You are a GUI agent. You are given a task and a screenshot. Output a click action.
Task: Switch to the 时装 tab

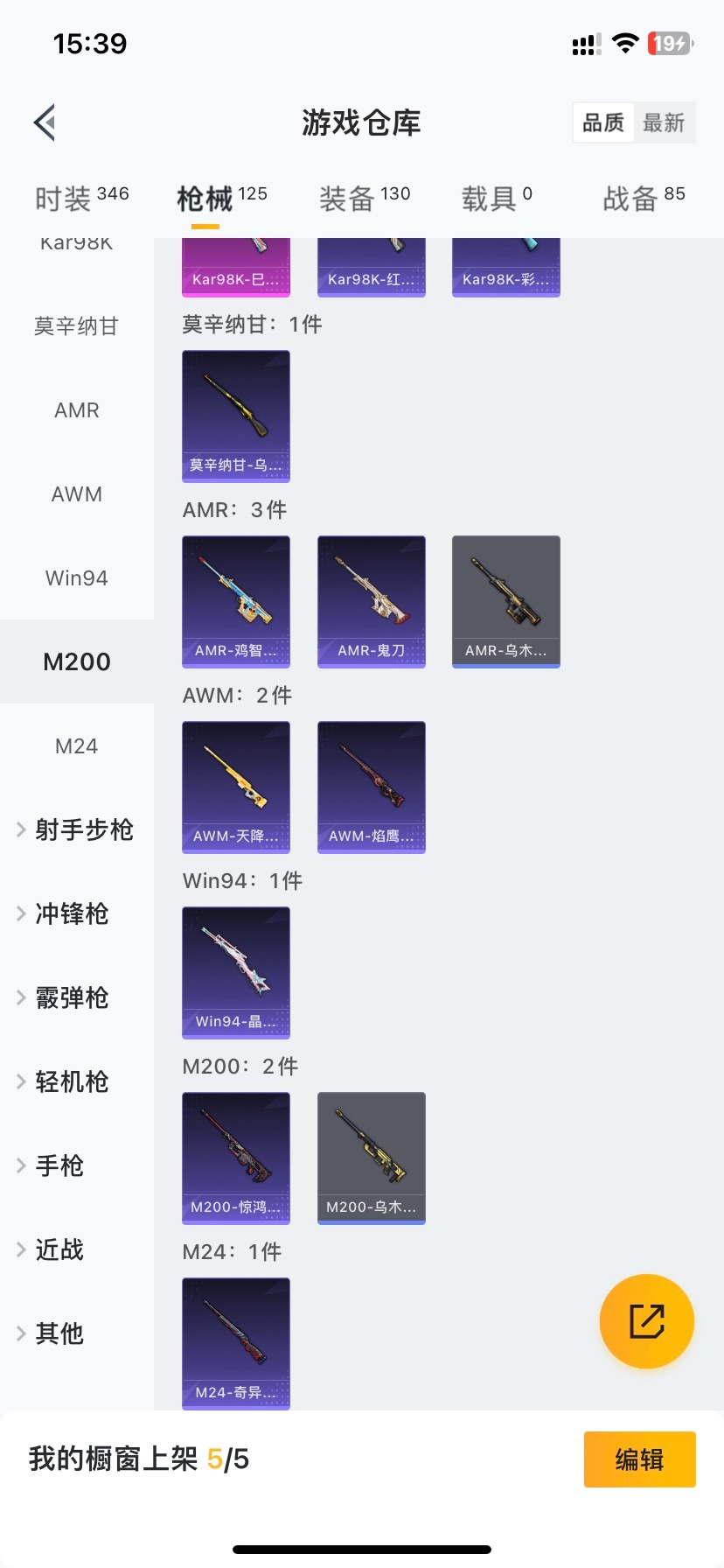point(81,199)
